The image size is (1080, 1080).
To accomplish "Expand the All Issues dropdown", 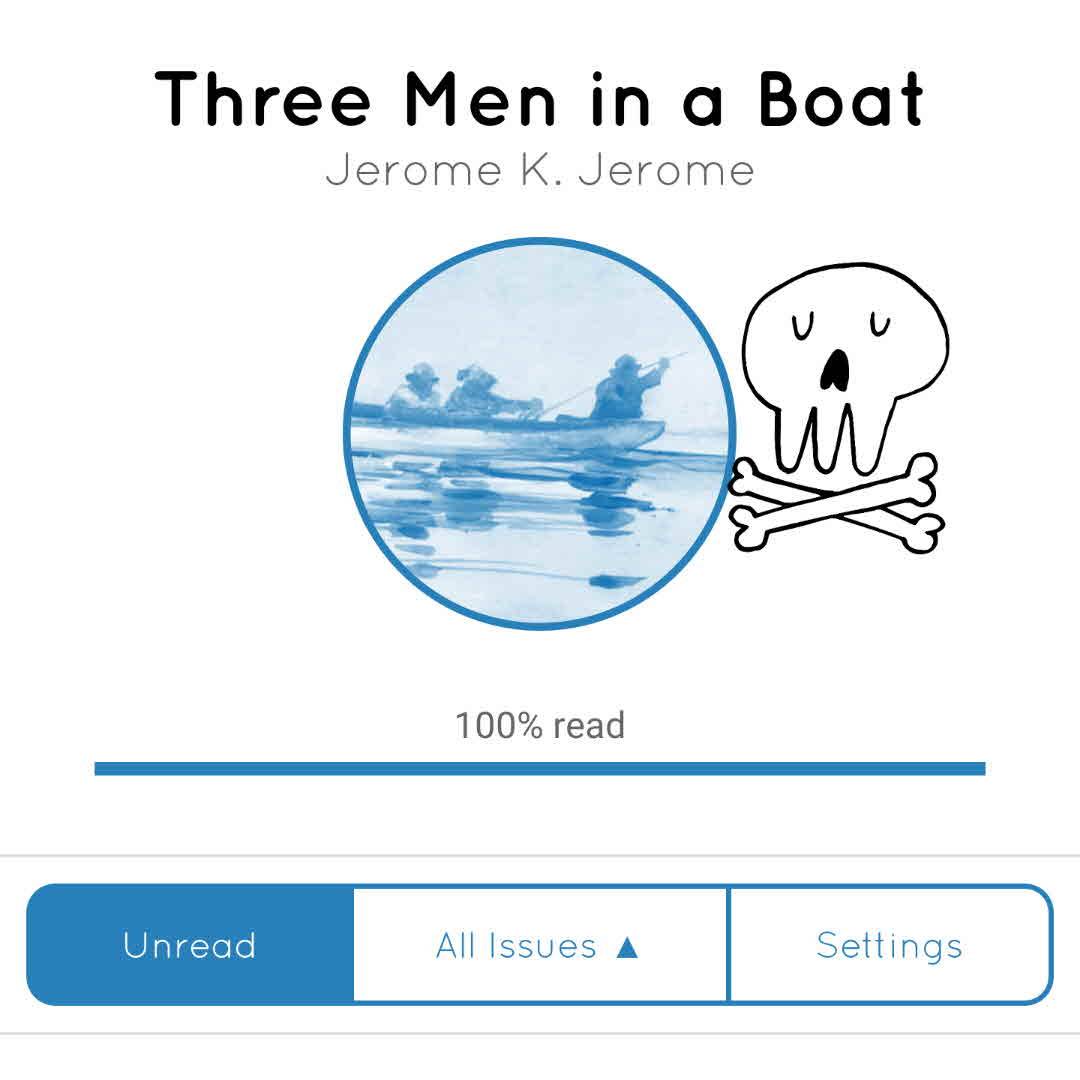I will click(540, 945).
